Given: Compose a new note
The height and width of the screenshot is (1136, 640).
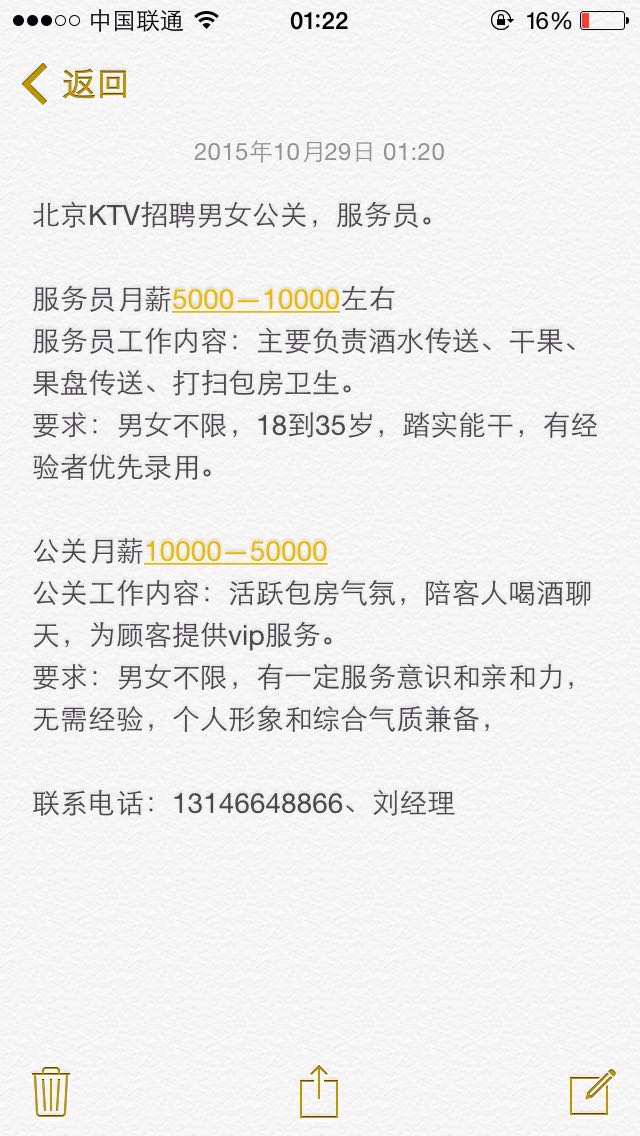Looking at the screenshot, I should 591,1090.
